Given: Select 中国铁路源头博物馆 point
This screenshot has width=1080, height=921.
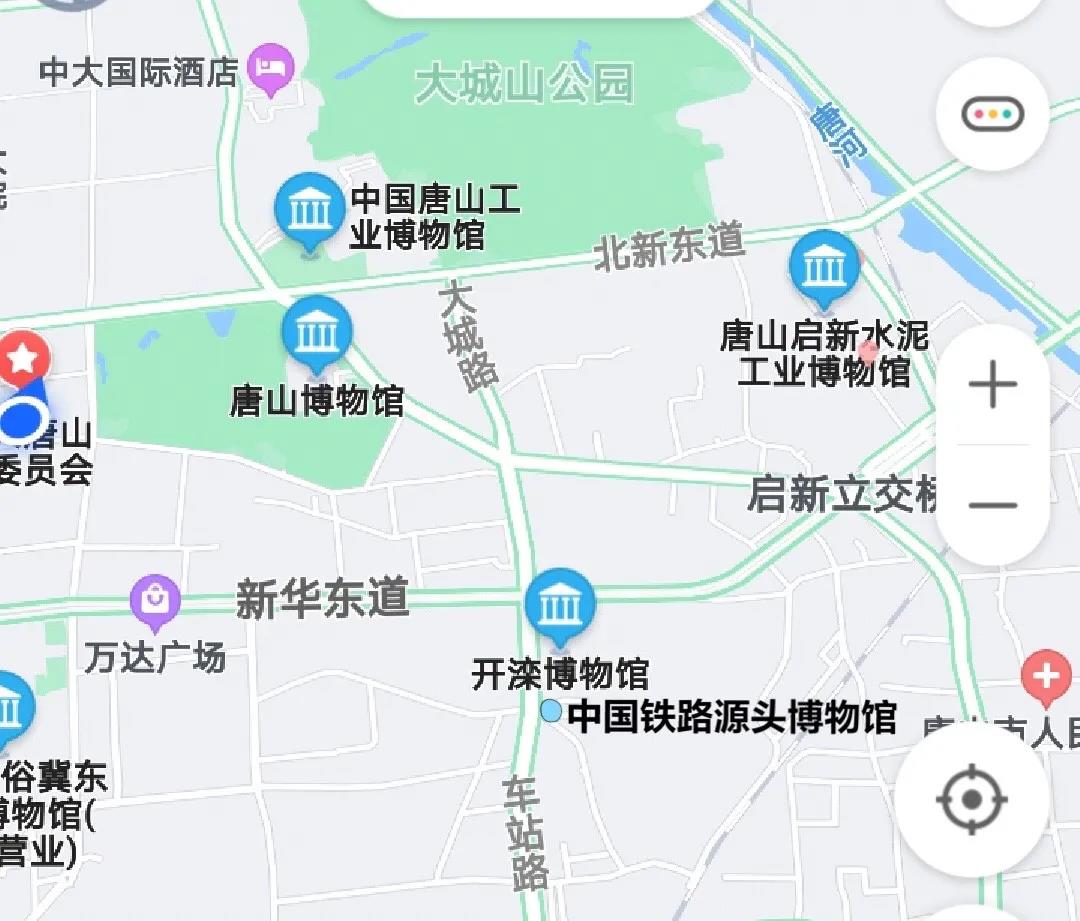Looking at the screenshot, I should [551, 711].
